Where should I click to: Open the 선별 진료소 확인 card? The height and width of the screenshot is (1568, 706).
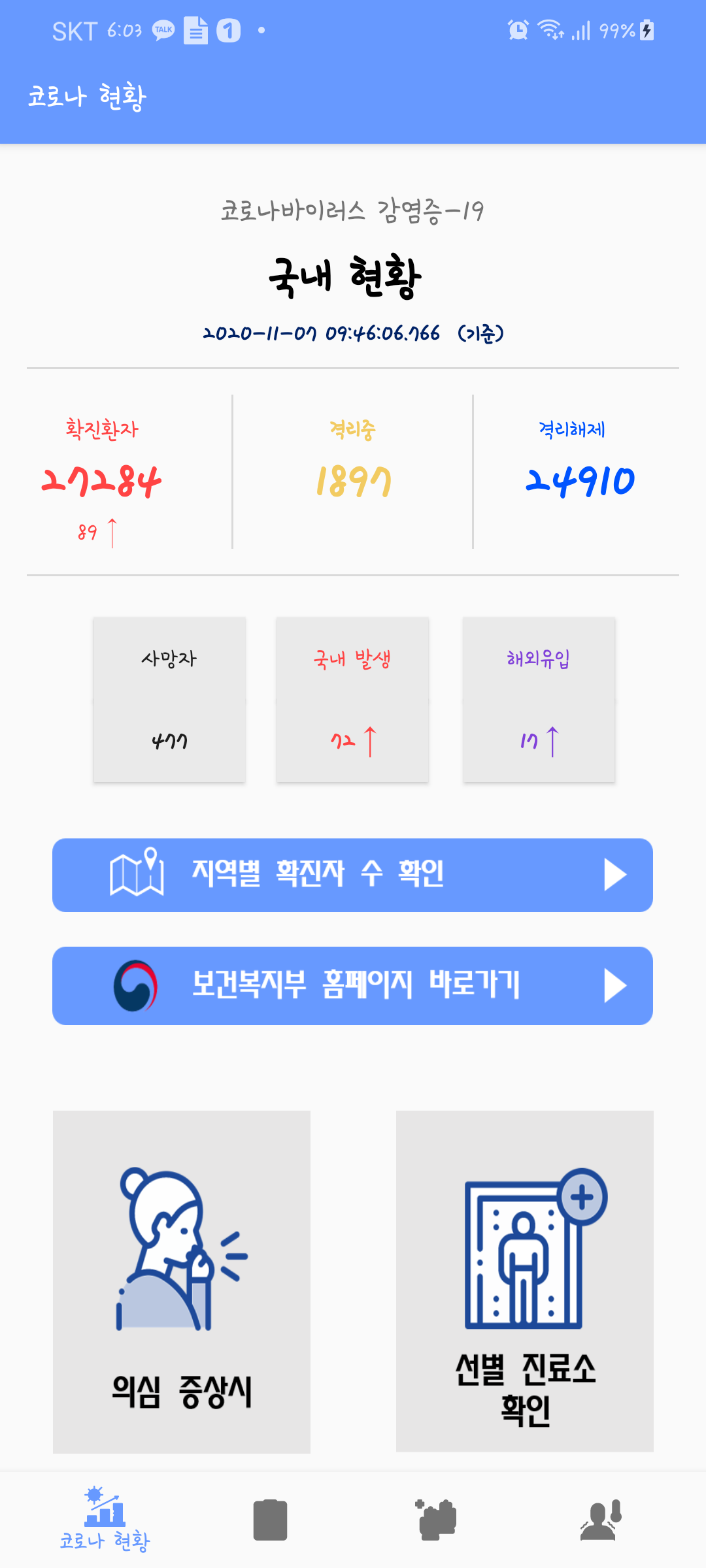coord(524,1281)
